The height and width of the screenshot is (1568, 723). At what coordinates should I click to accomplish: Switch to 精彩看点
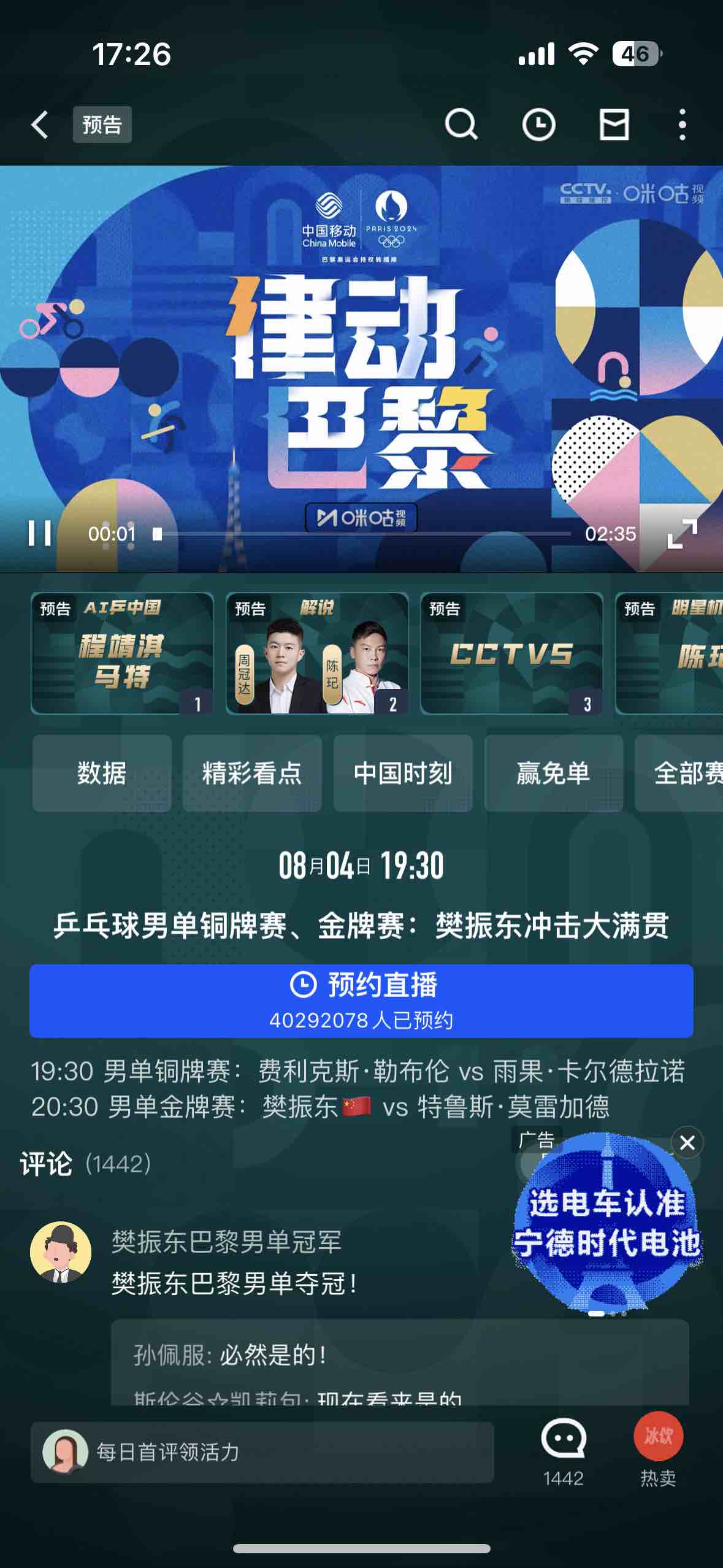click(x=252, y=773)
